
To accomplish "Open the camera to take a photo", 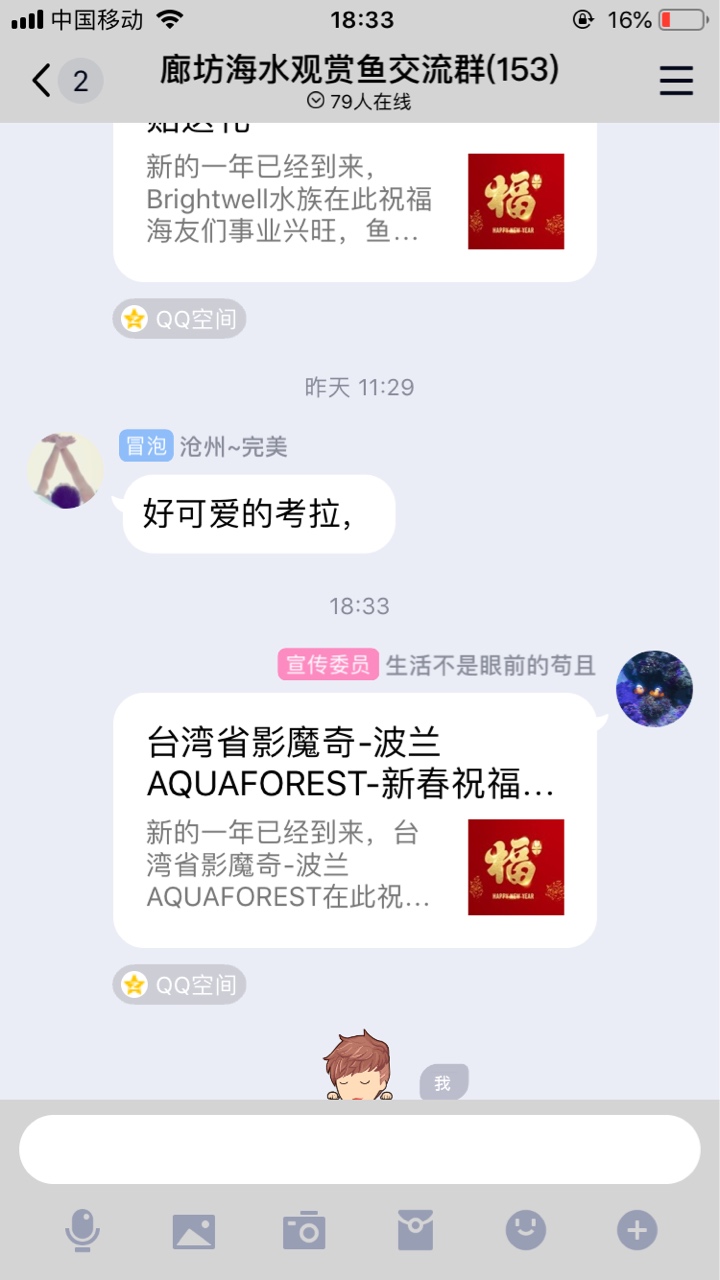I will pos(304,1230).
